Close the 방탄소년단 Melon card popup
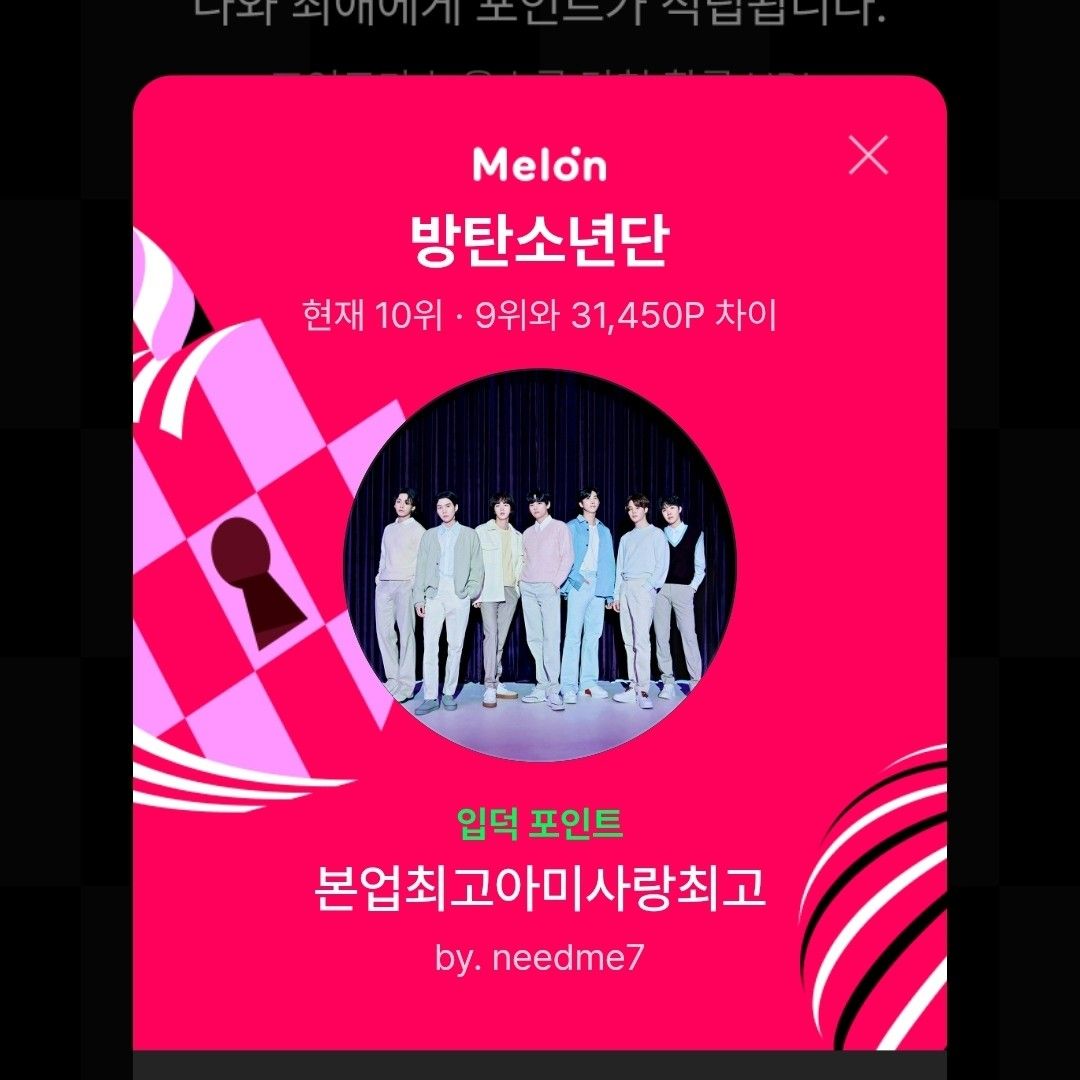 867,155
